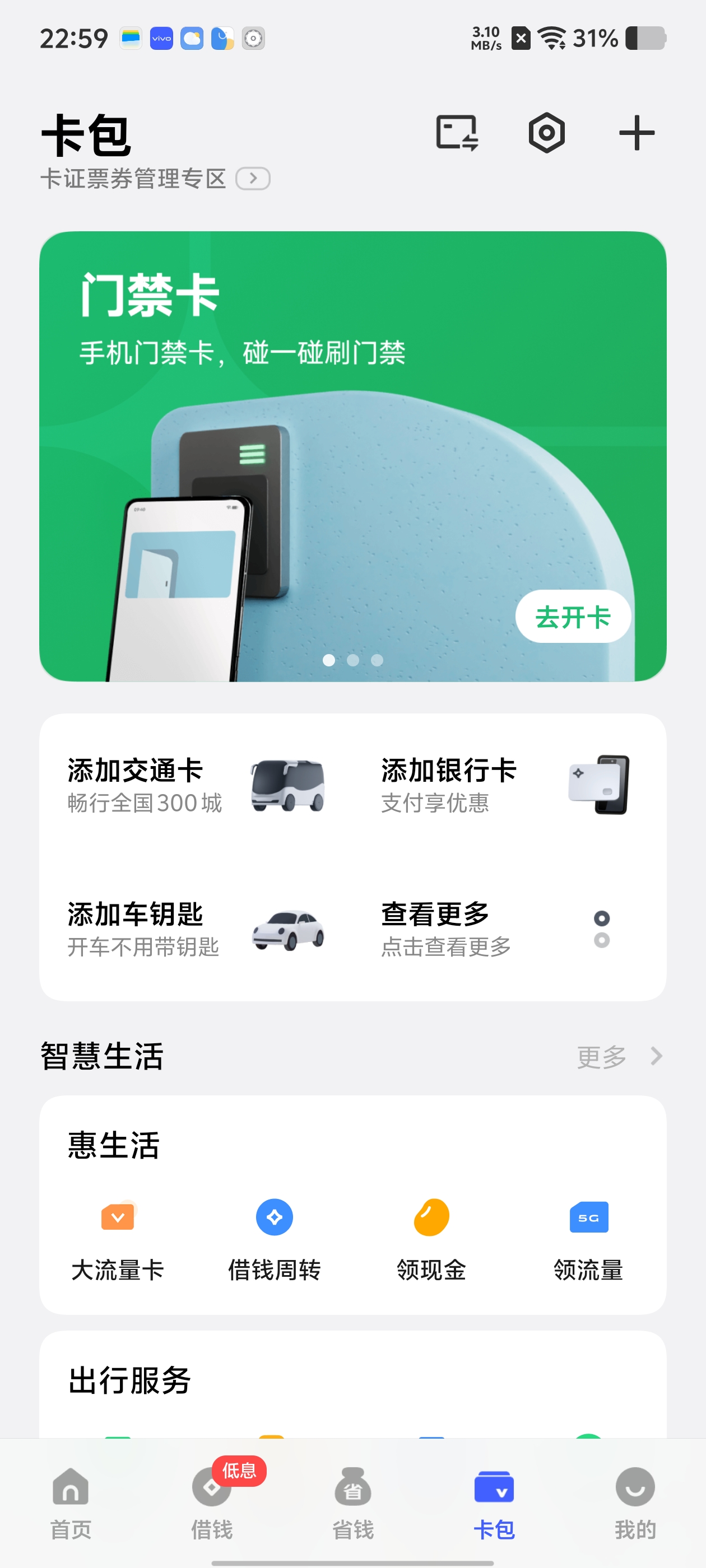This screenshot has height=1568, width=706.
Task: Open 添加车钥匙 tile
Action: point(196,929)
